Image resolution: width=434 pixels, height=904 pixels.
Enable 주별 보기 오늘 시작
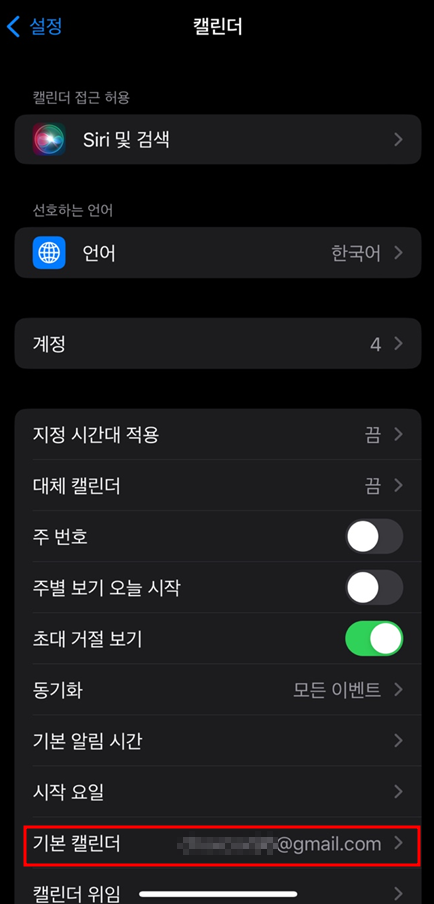374,588
